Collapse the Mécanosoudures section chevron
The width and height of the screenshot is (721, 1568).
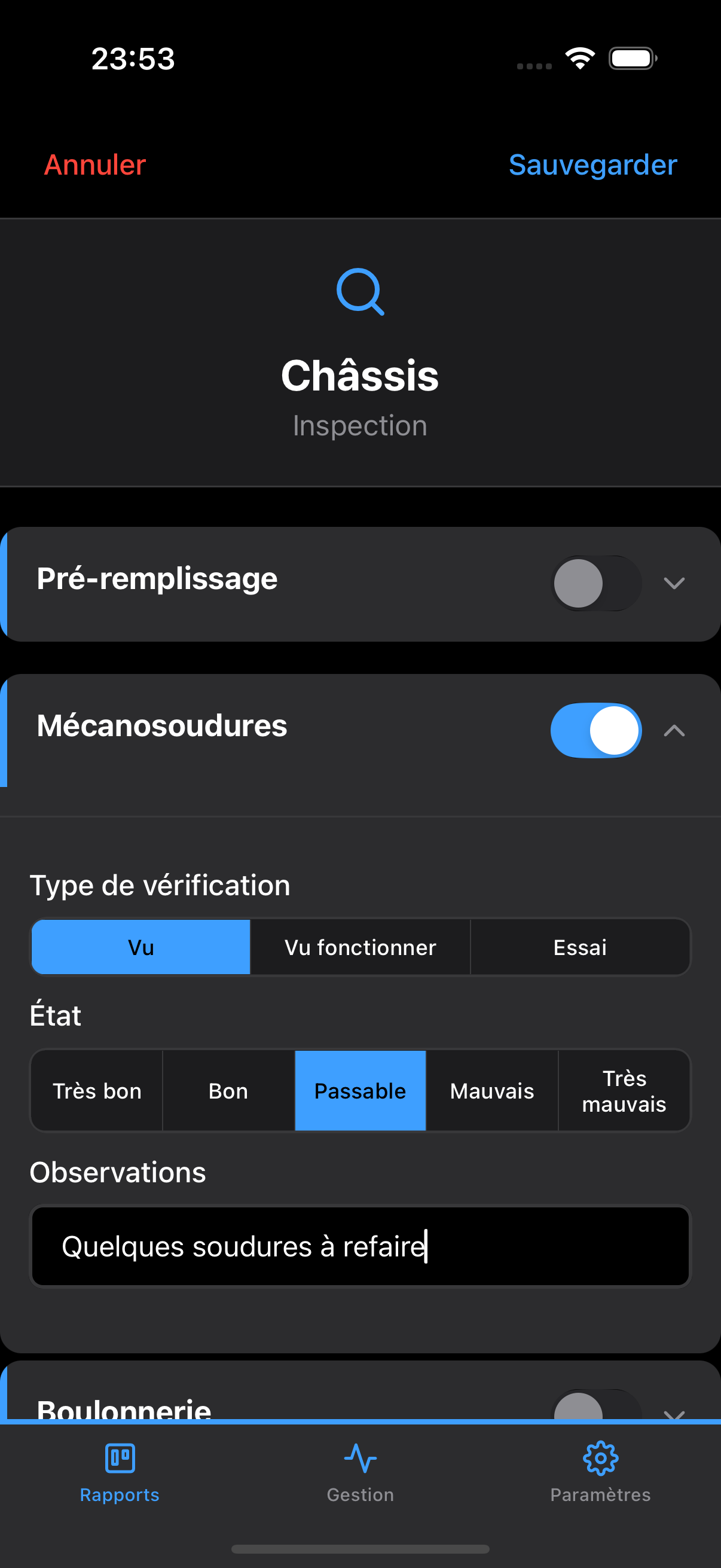(x=674, y=730)
